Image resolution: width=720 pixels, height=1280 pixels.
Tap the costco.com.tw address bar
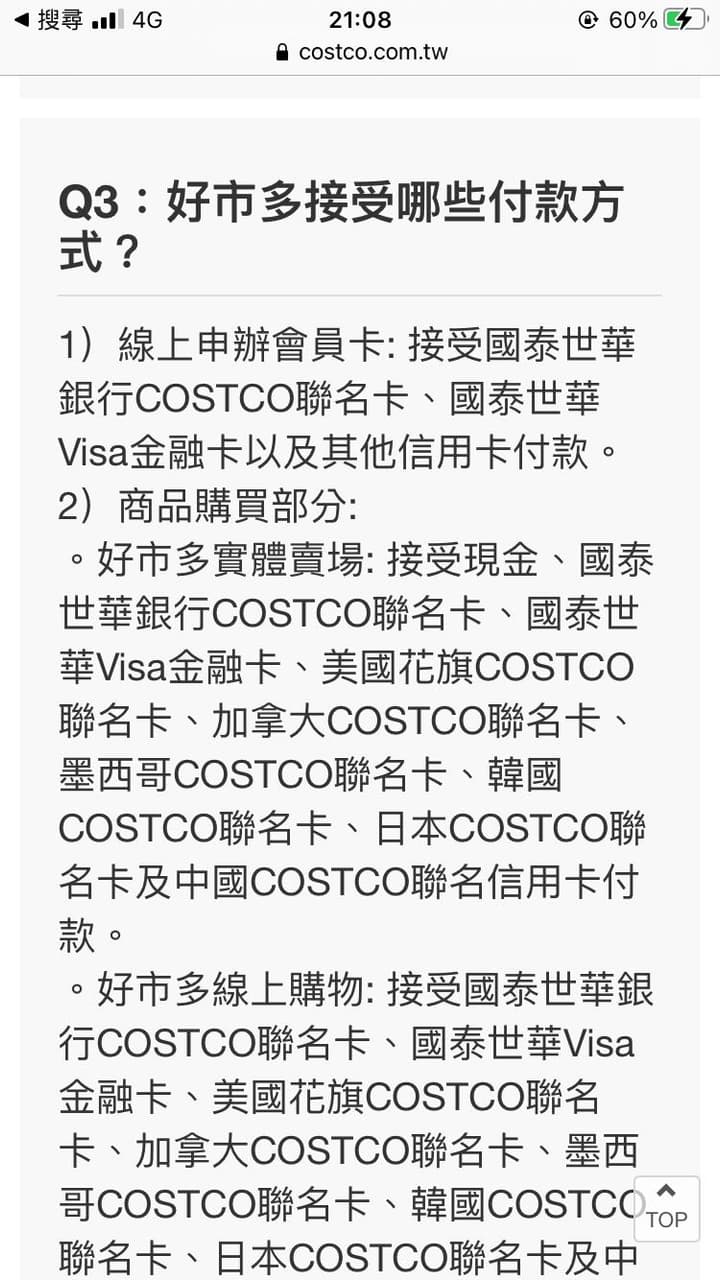tap(360, 52)
